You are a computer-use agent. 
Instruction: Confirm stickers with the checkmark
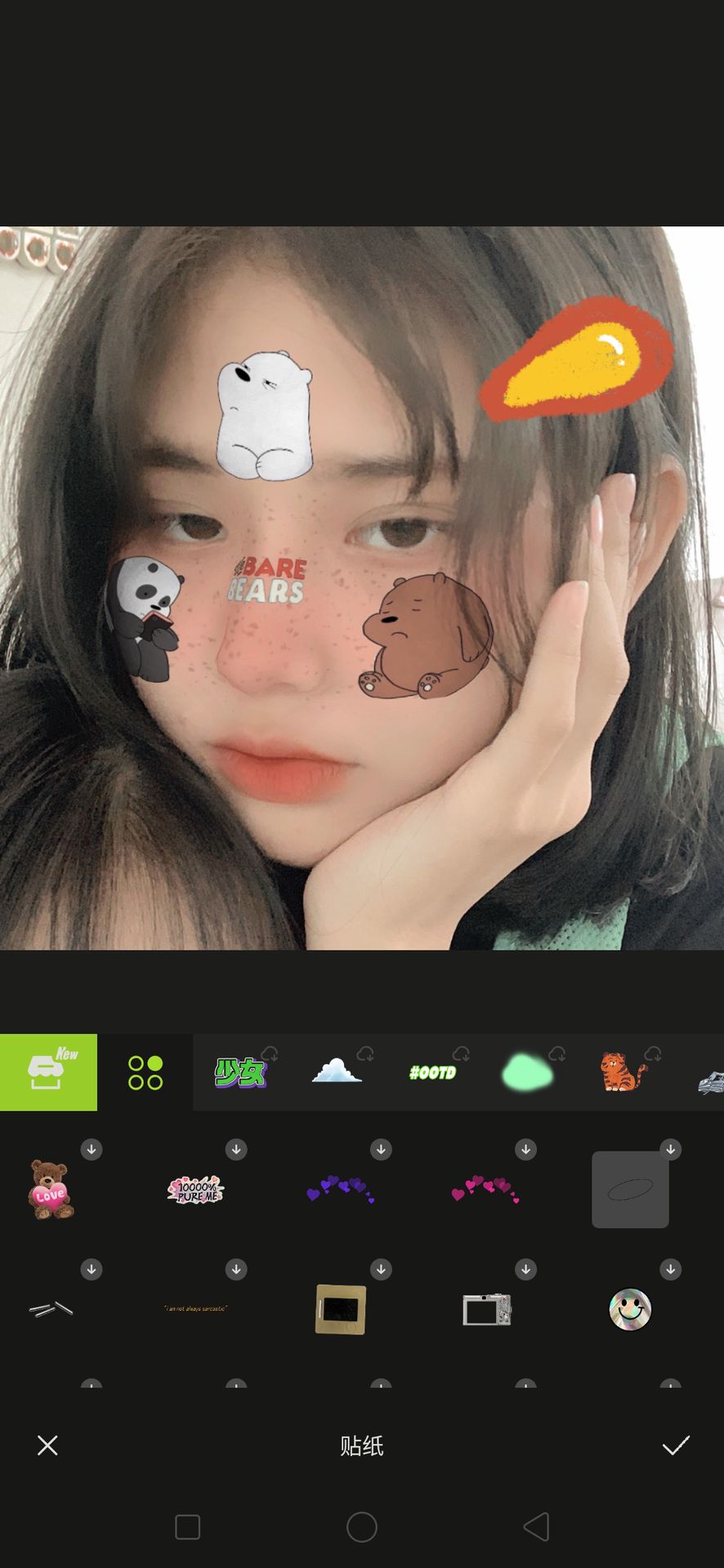pyautogui.click(x=676, y=1445)
